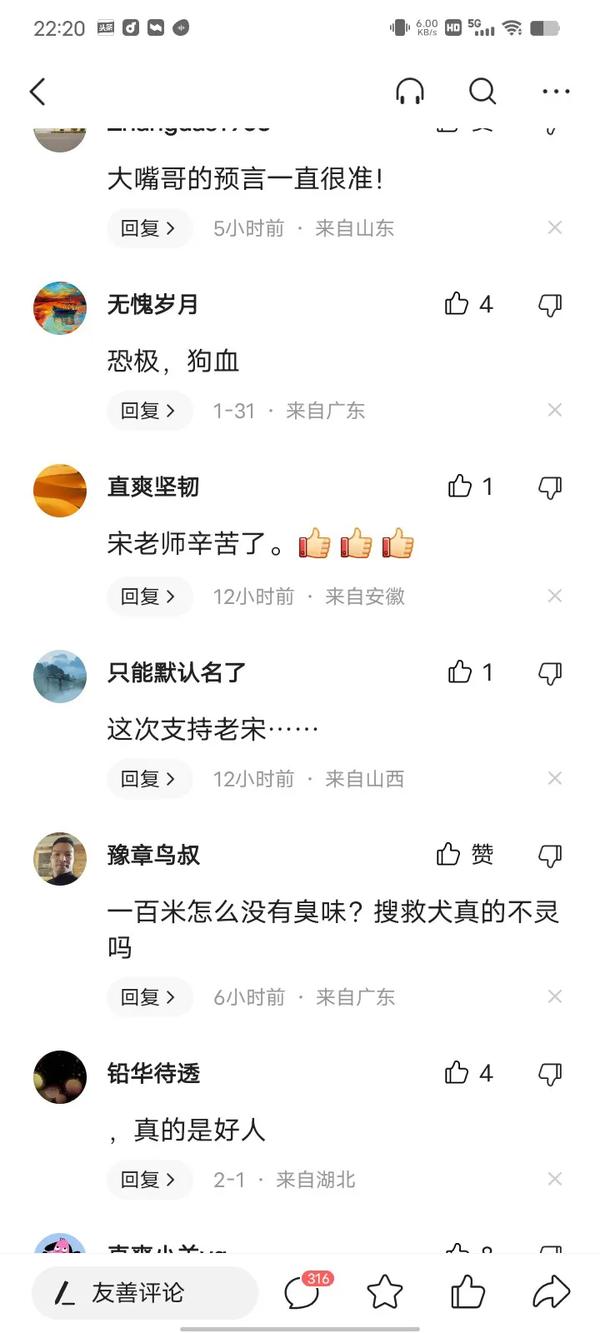This screenshot has width=600, height=1333.
Task: Reply to 无愧岁月's comment
Action: (x=148, y=410)
